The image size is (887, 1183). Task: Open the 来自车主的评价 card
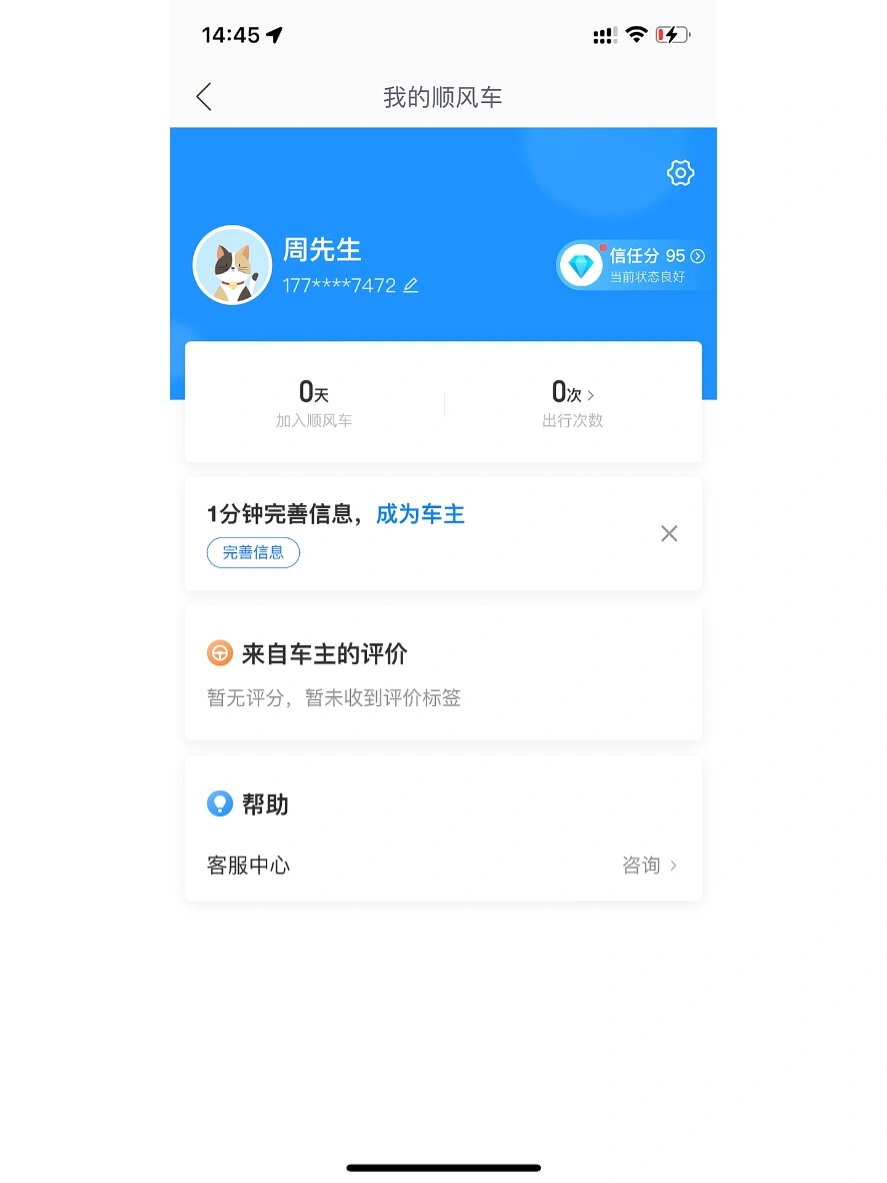tap(443, 673)
